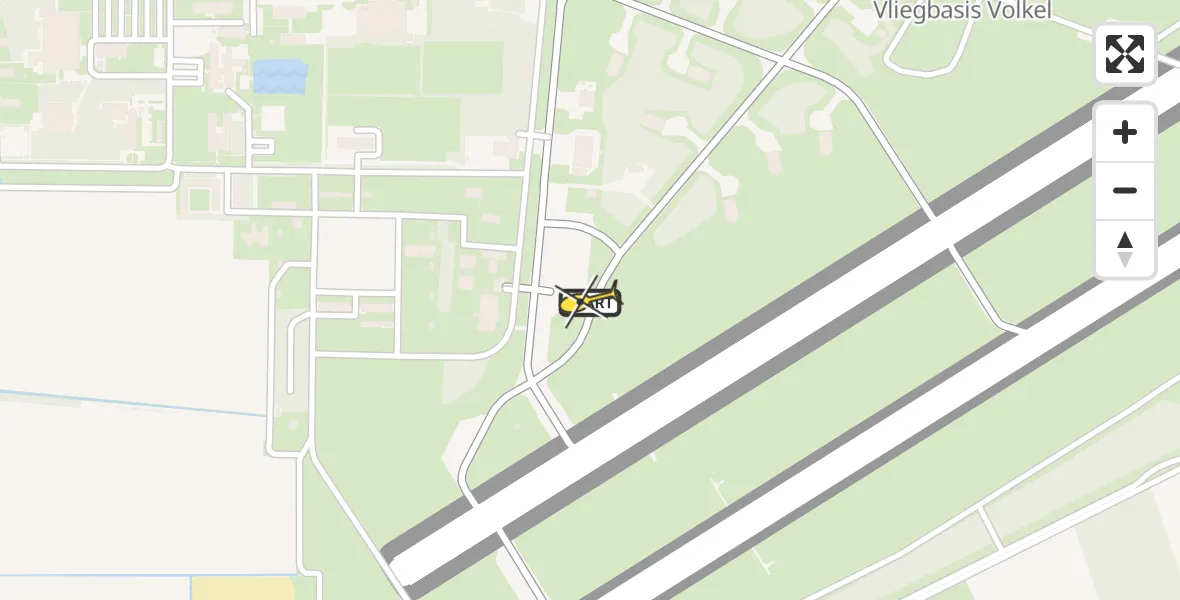Zoom out of the map
Viewport: 1180px width, 600px height.
tap(1125, 191)
